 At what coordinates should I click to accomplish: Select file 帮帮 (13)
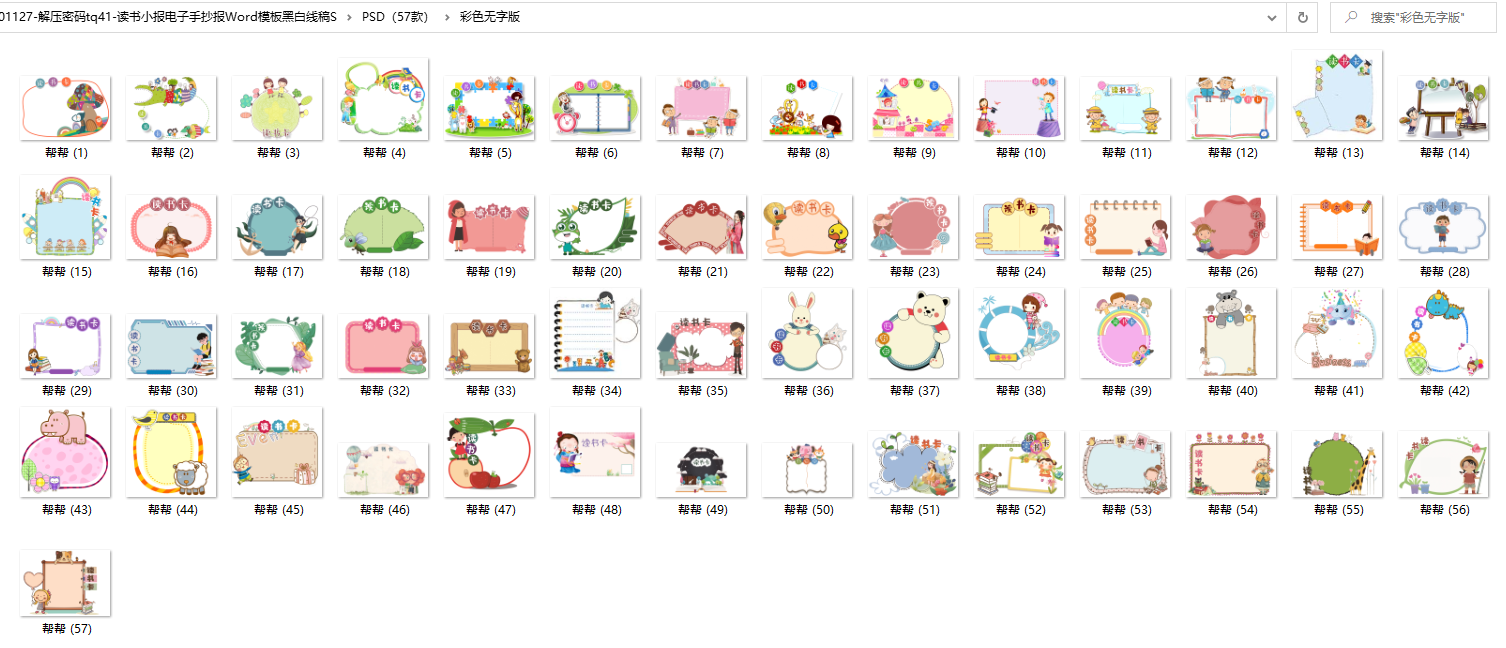(1337, 96)
